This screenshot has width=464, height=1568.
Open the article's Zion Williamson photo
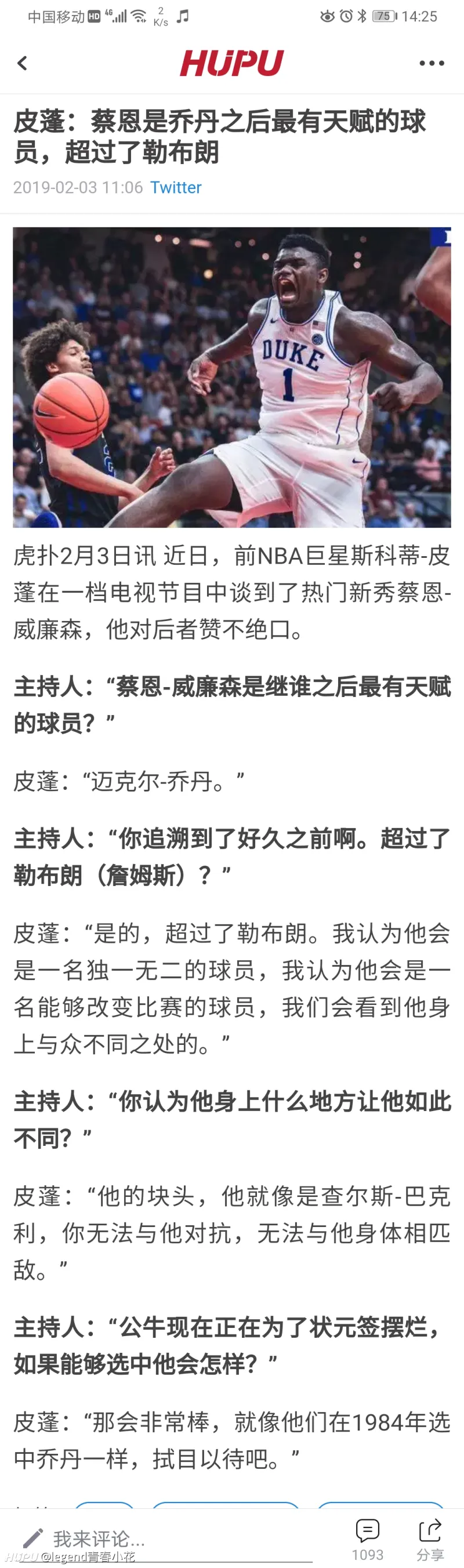(x=232, y=378)
